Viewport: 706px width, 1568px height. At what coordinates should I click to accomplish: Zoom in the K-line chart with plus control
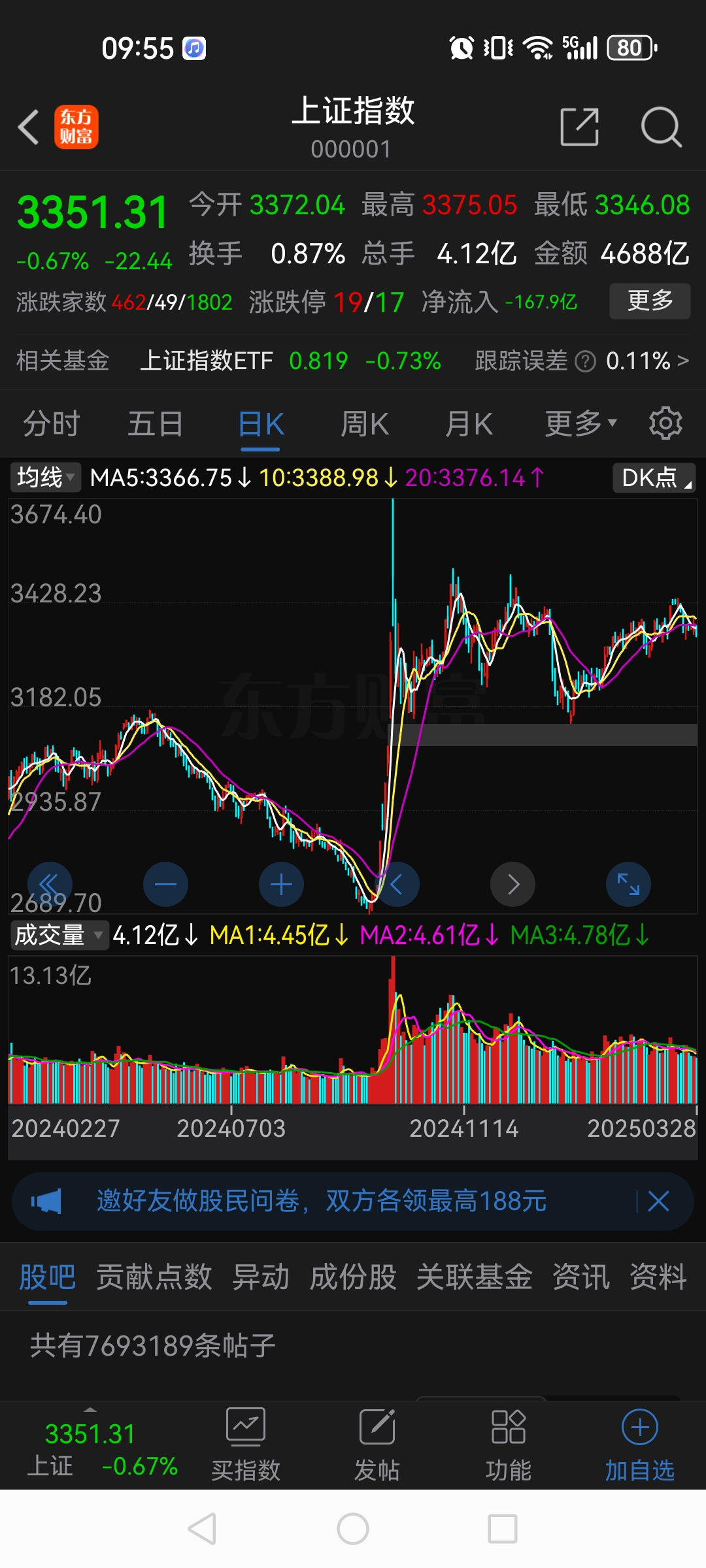[x=280, y=883]
